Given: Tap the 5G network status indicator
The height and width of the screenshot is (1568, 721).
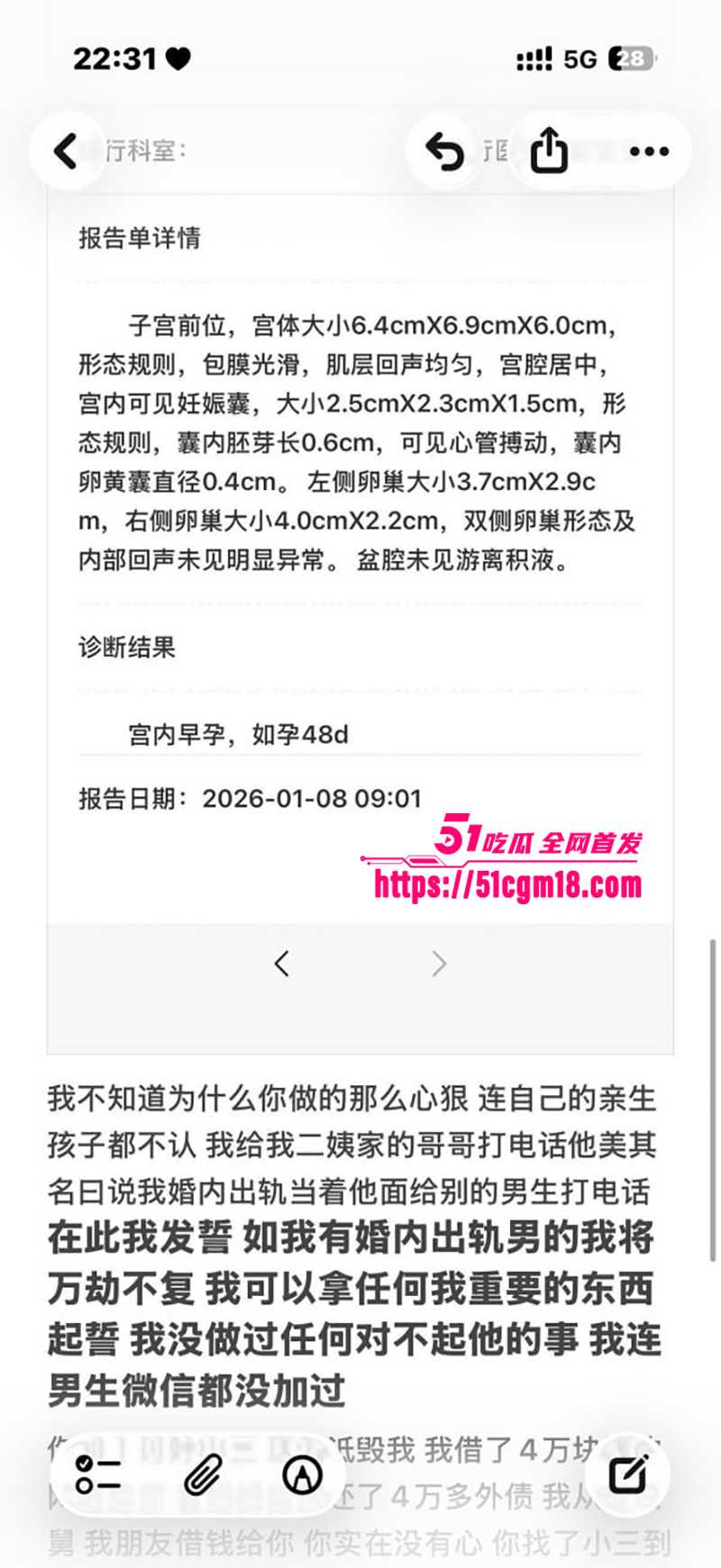Looking at the screenshot, I should pyautogui.click(x=579, y=57).
